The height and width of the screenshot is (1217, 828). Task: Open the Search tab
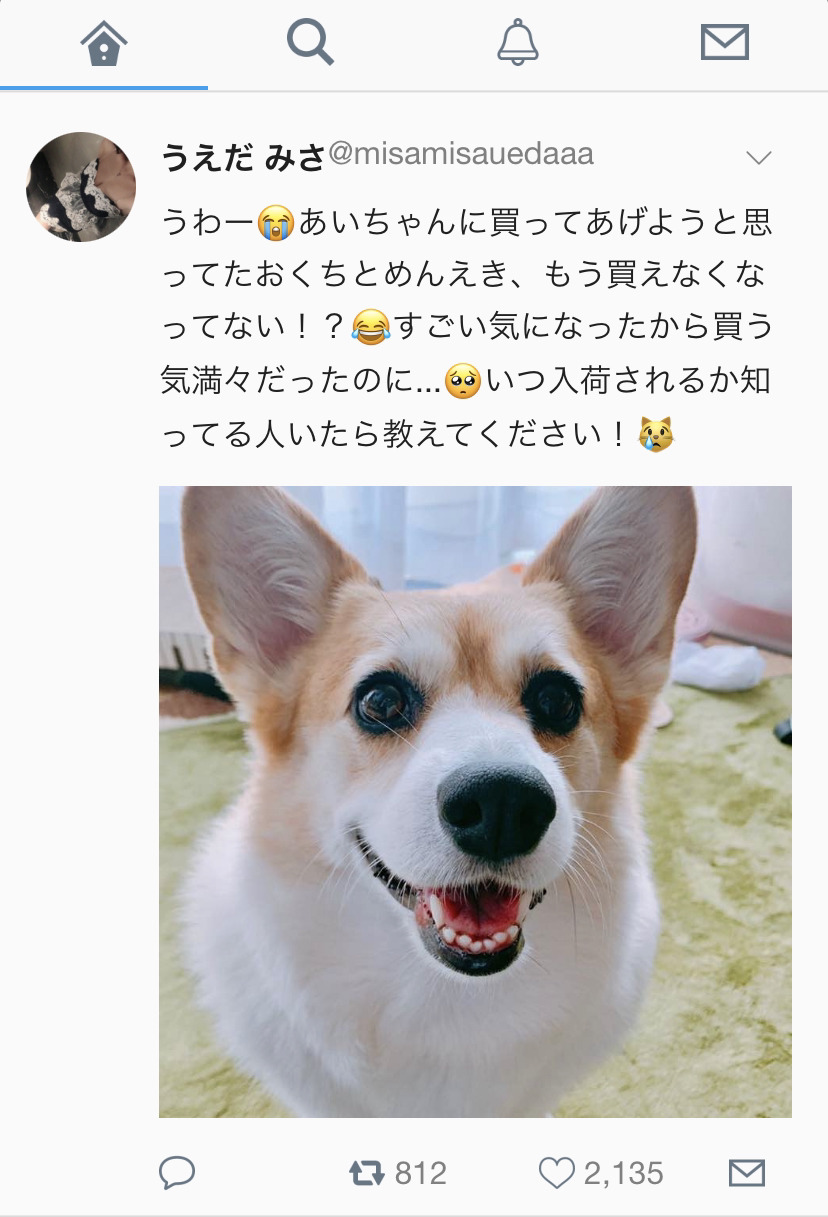click(310, 44)
